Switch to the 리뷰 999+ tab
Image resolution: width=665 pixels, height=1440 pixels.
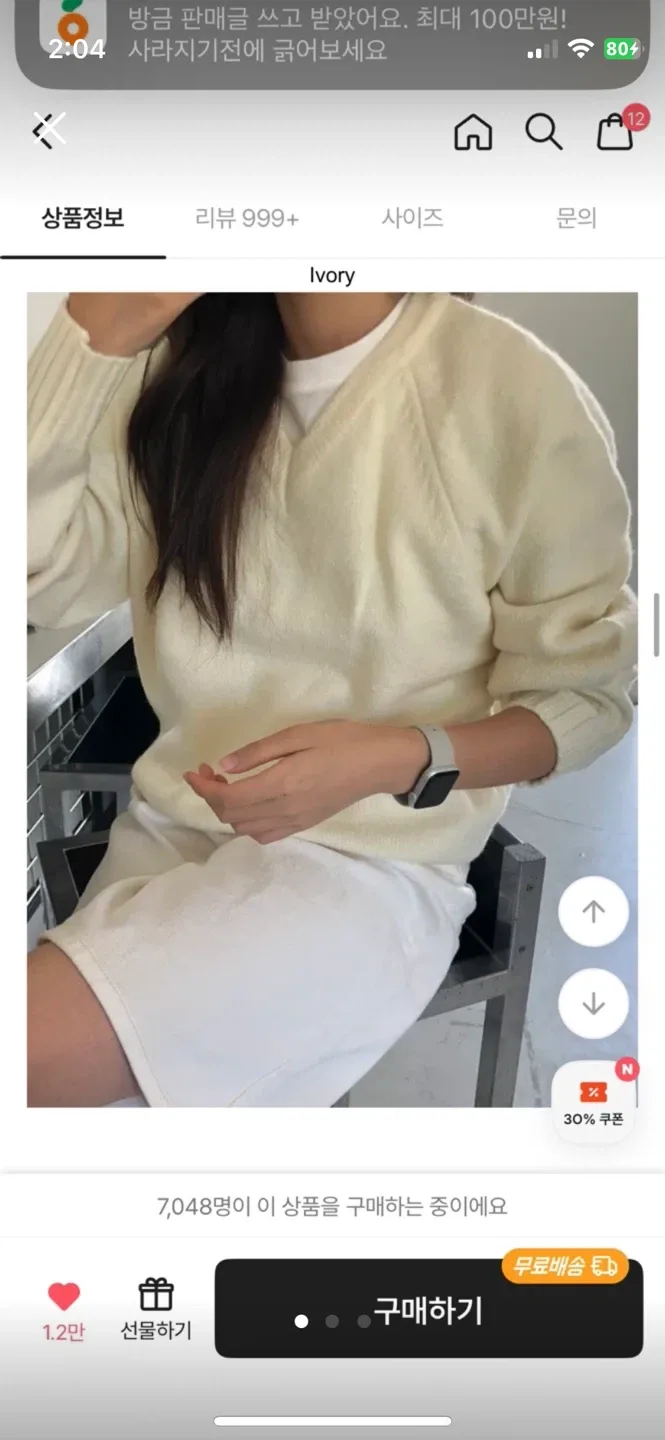coord(247,218)
